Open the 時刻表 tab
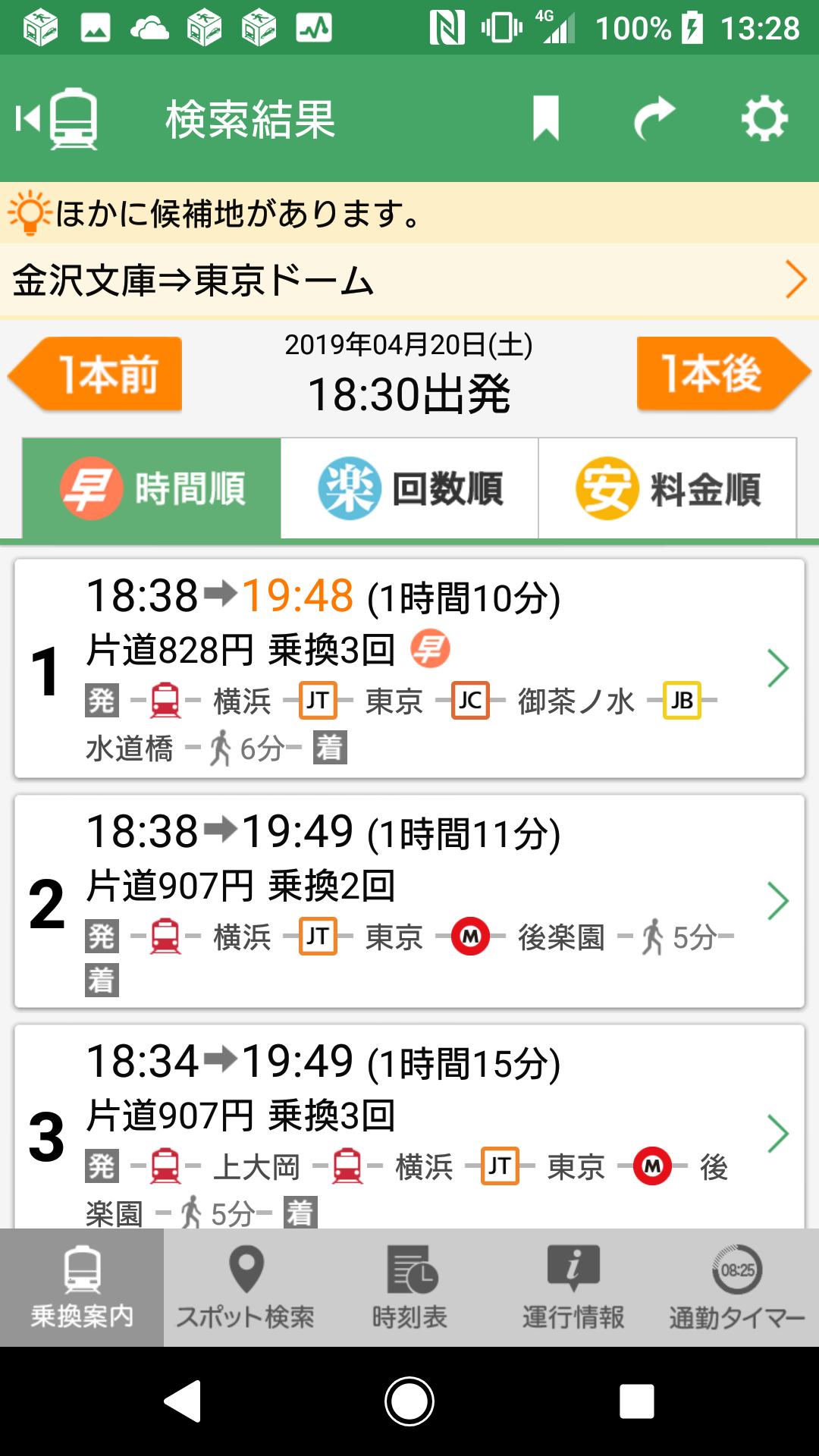Viewport: 819px width, 1456px height. 409,1288
